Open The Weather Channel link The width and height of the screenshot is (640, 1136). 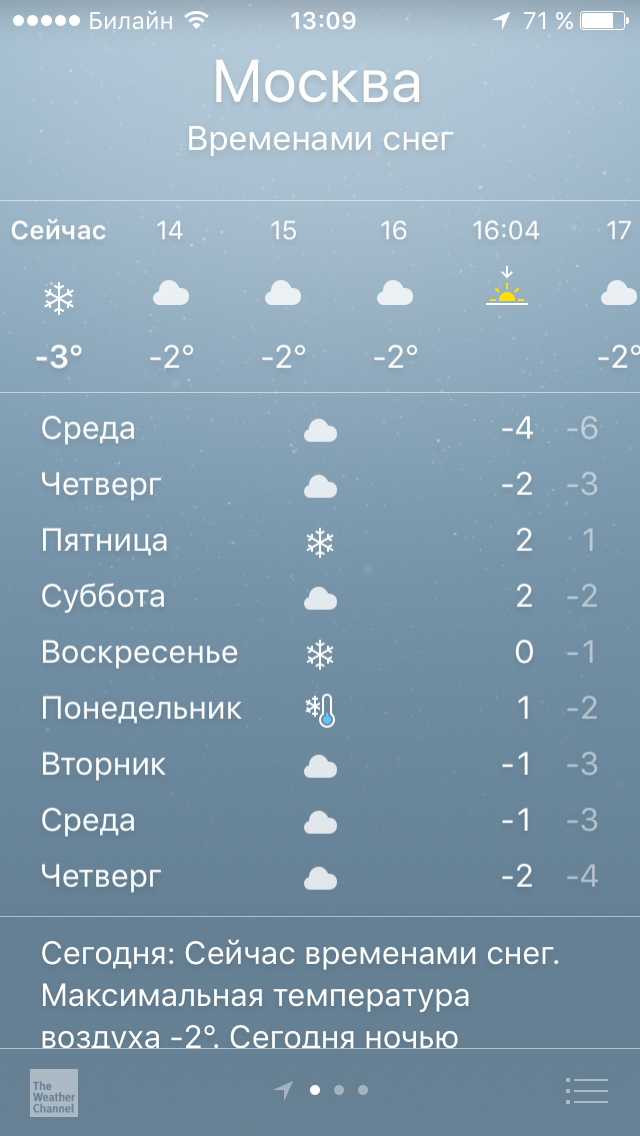tap(54, 1092)
